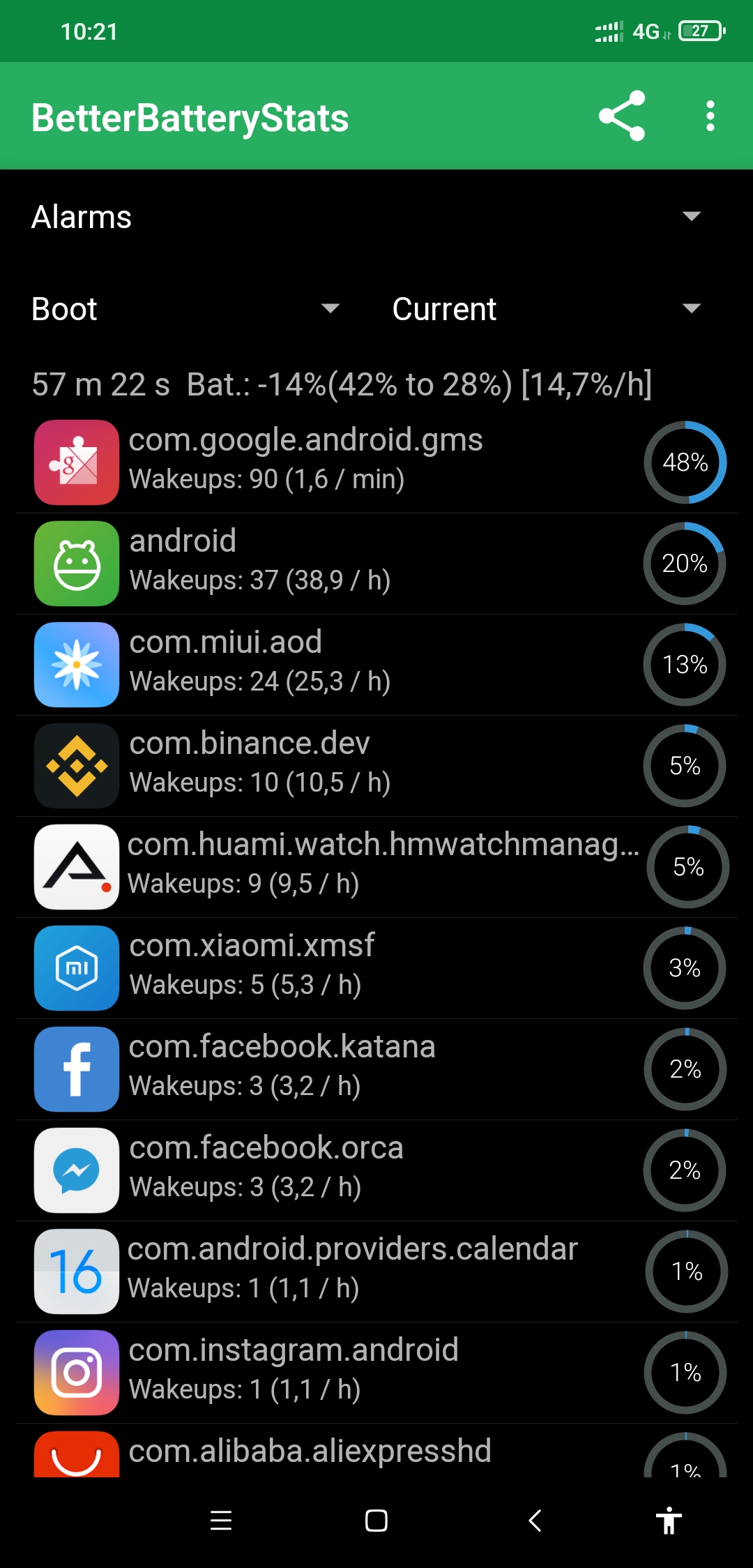Viewport: 753px width, 1568px height.
Task: View com.miui.aod alarm details
Action: pos(376,664)
